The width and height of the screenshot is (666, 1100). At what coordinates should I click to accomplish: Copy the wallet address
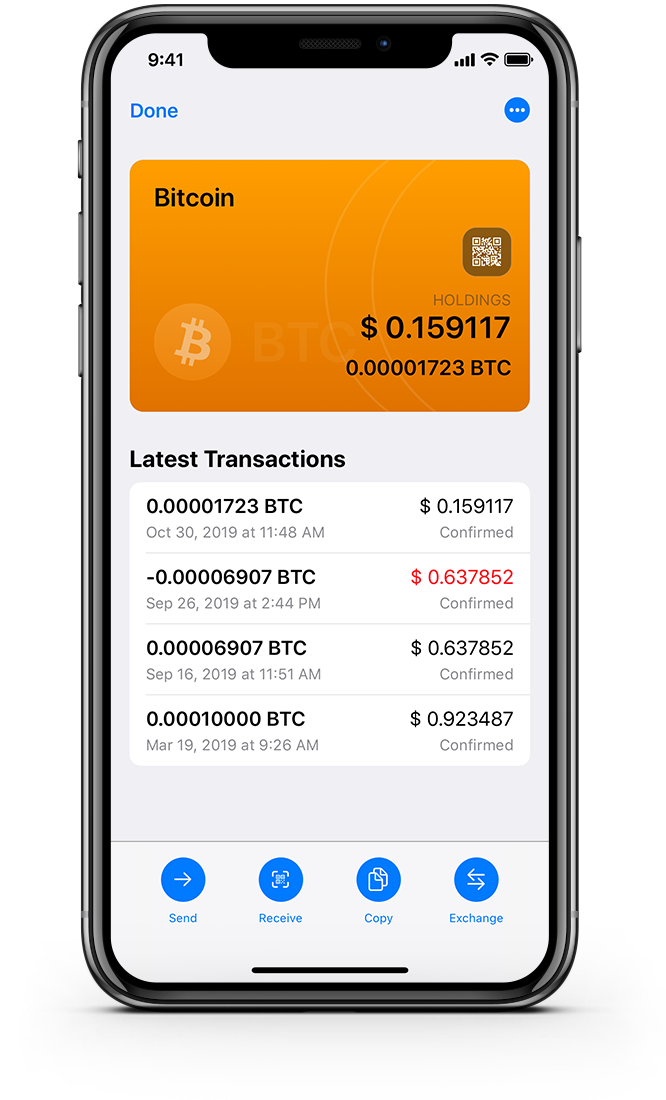[x=378, y=881]
